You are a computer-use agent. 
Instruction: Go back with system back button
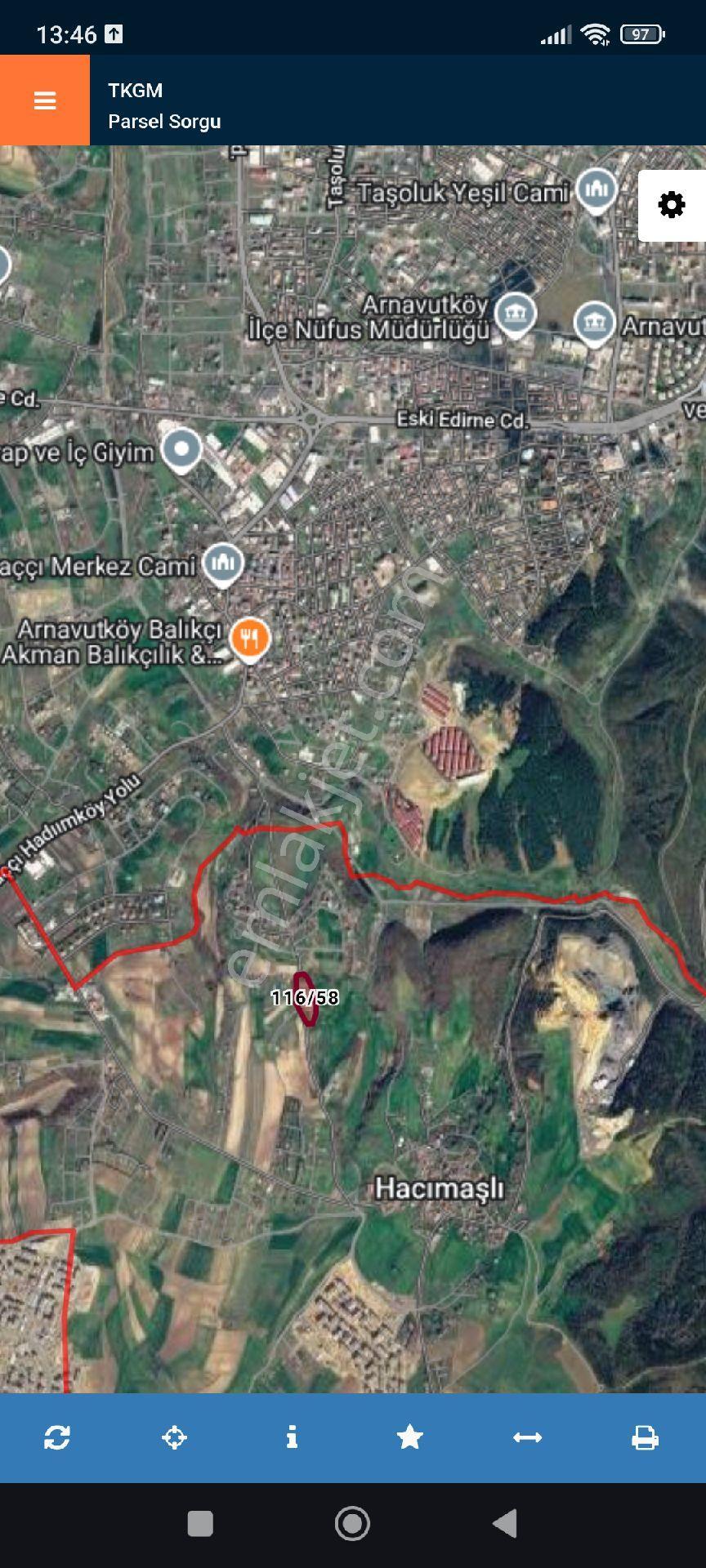505,1523
